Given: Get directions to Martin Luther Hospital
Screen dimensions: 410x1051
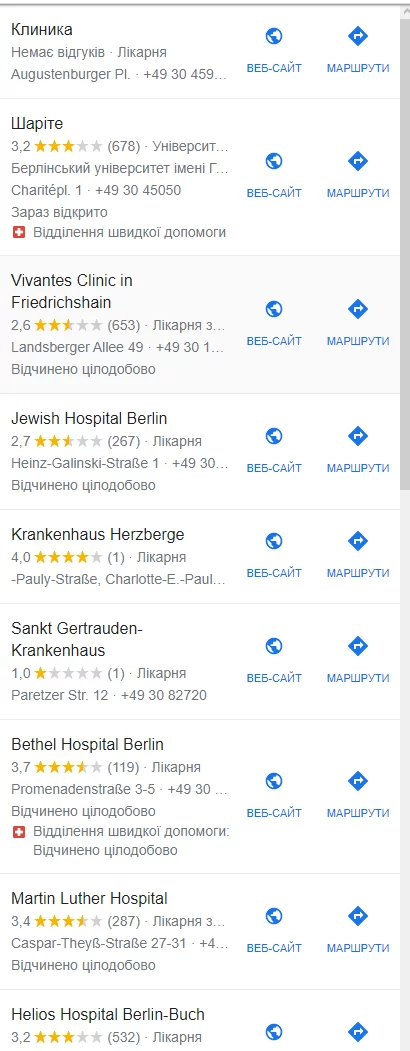Looking at the screenshot, I should pyautogui.click(x=358, y=930).
